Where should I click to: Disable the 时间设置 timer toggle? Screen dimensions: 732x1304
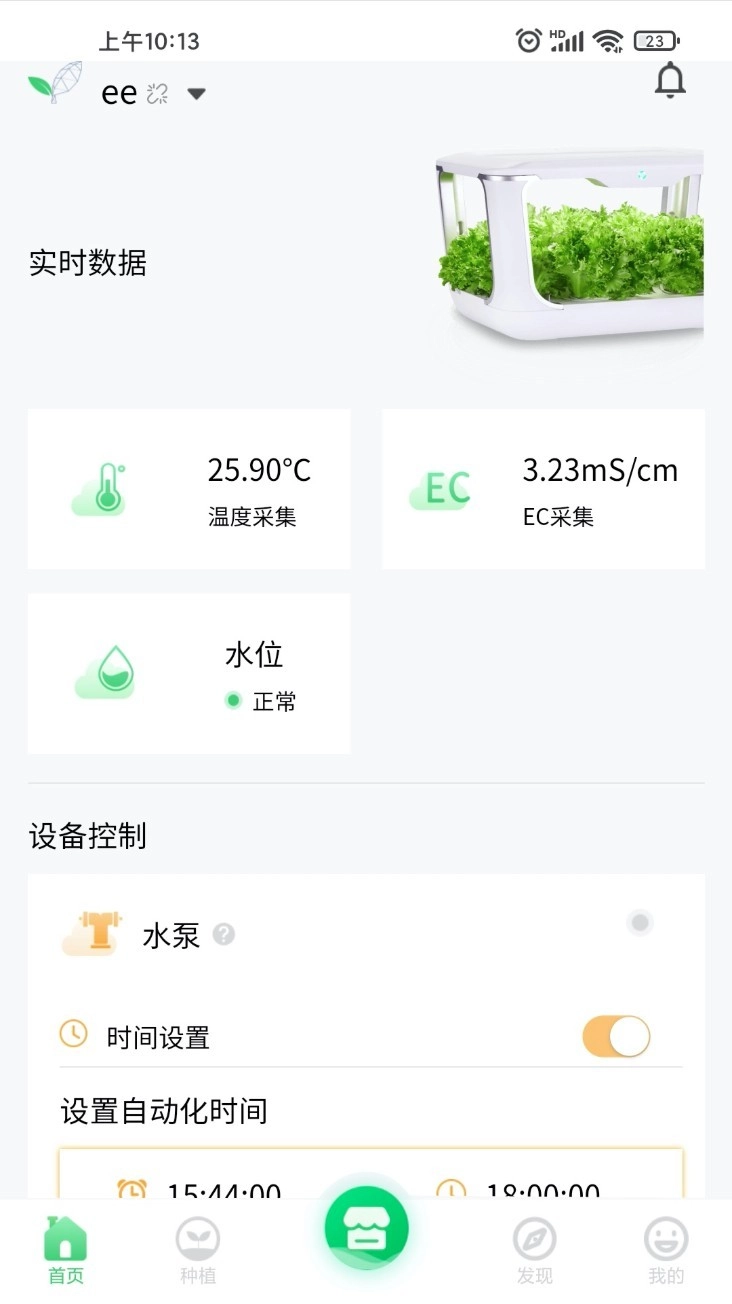[616, 1036]
